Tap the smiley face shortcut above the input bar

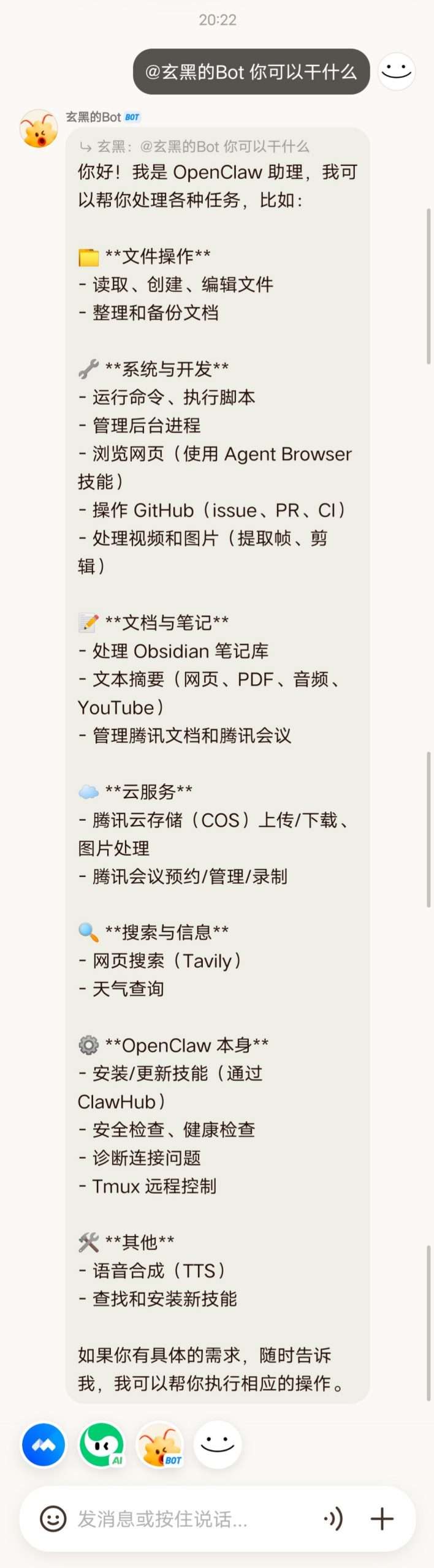coord(218,1445)
